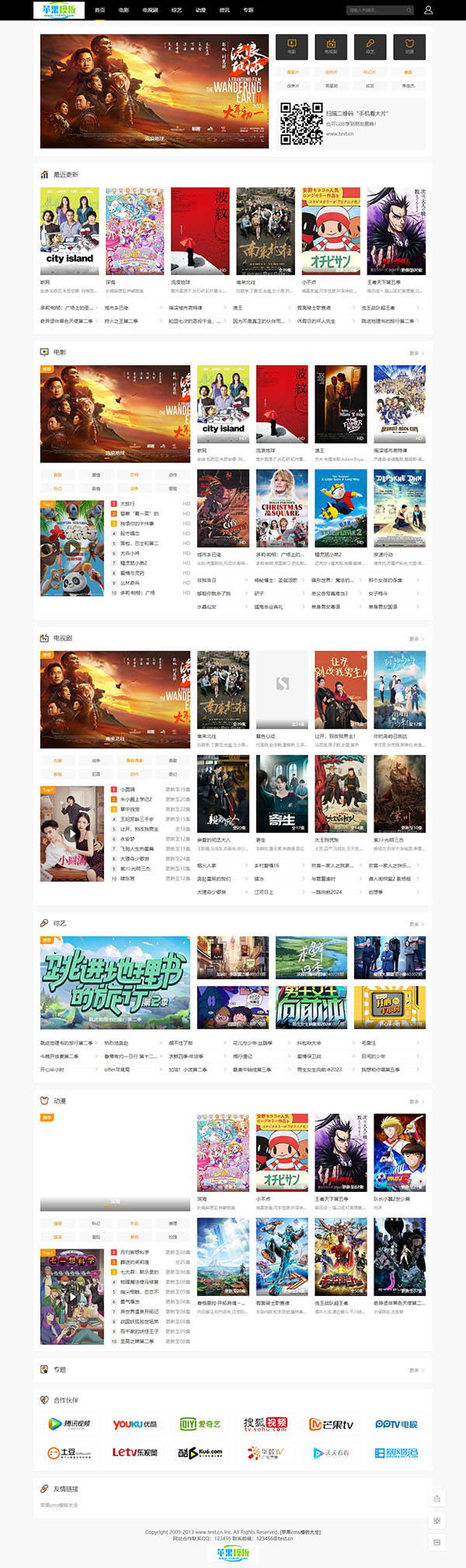Open the 跳进地理书的旅行 variety show banner
Screen dimensions: 466x1568
(x=115, y=984)
